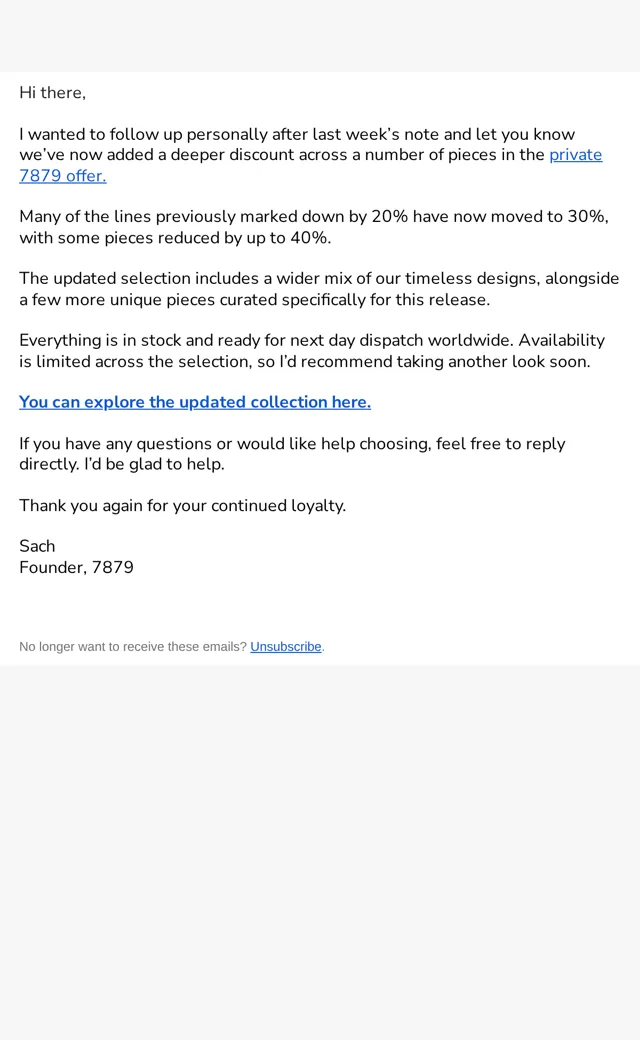Explore the updated collection here link

[x=195, y=402]
